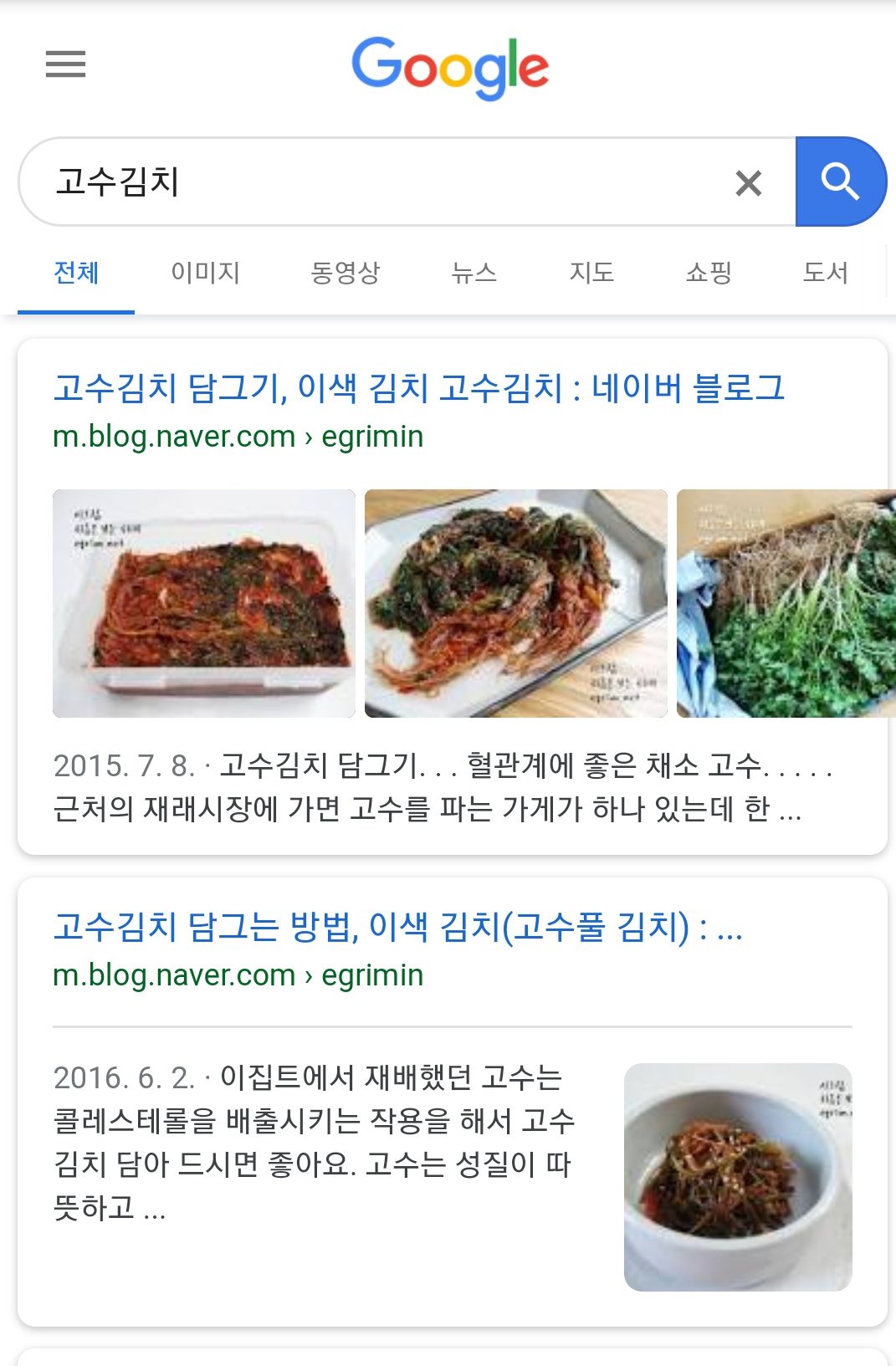Switch to the 지도 tab

click(591, 273)
